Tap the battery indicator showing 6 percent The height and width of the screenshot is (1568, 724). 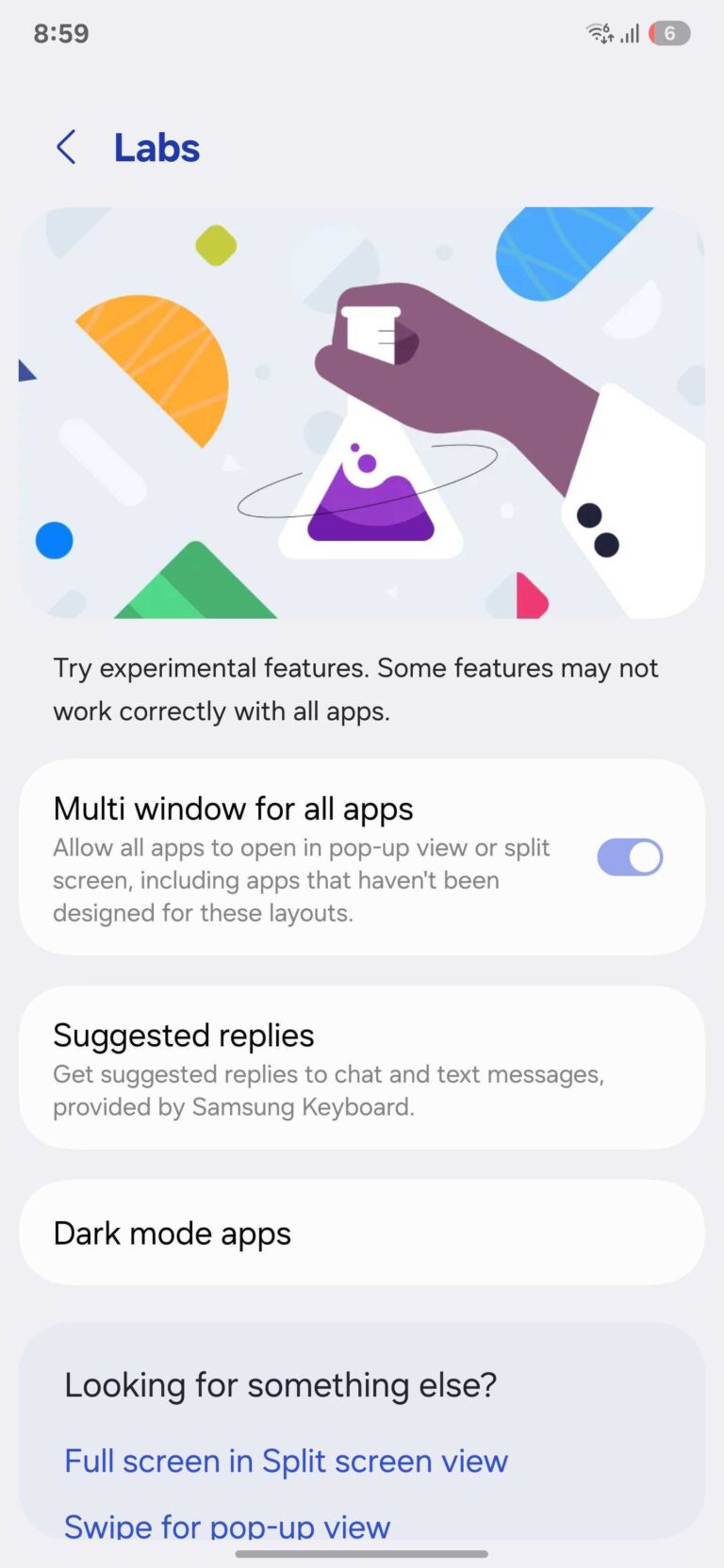[668, 33]
